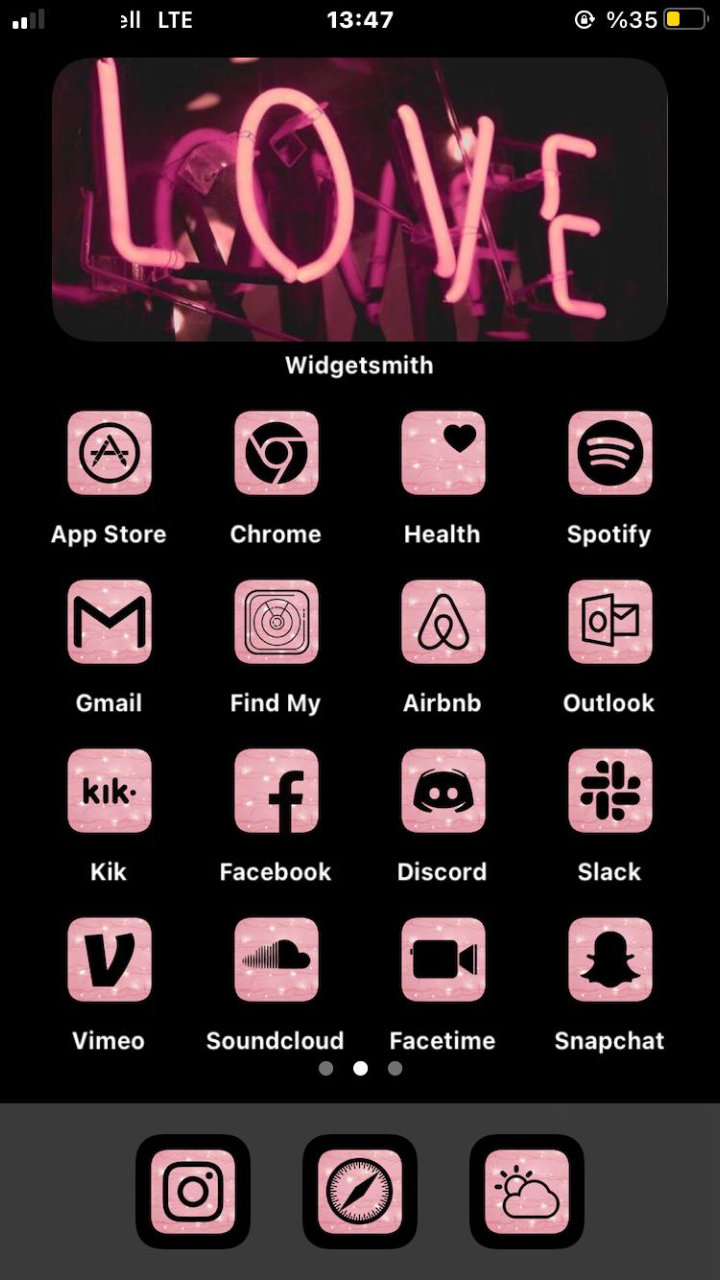Launch the Vimeo app

[x=109, y=960]
